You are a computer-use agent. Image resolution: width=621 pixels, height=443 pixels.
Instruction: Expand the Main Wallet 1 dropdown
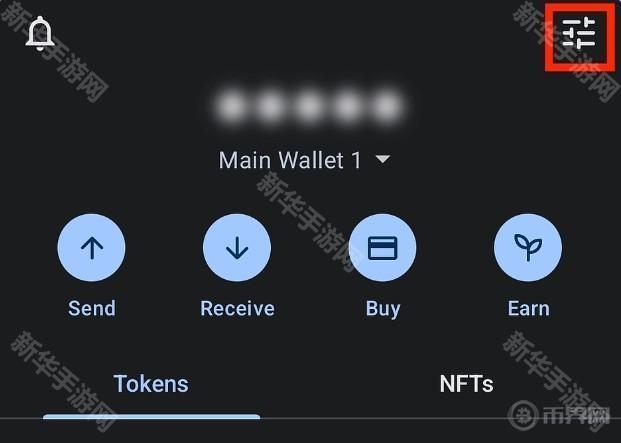click(x=304, y=160)
